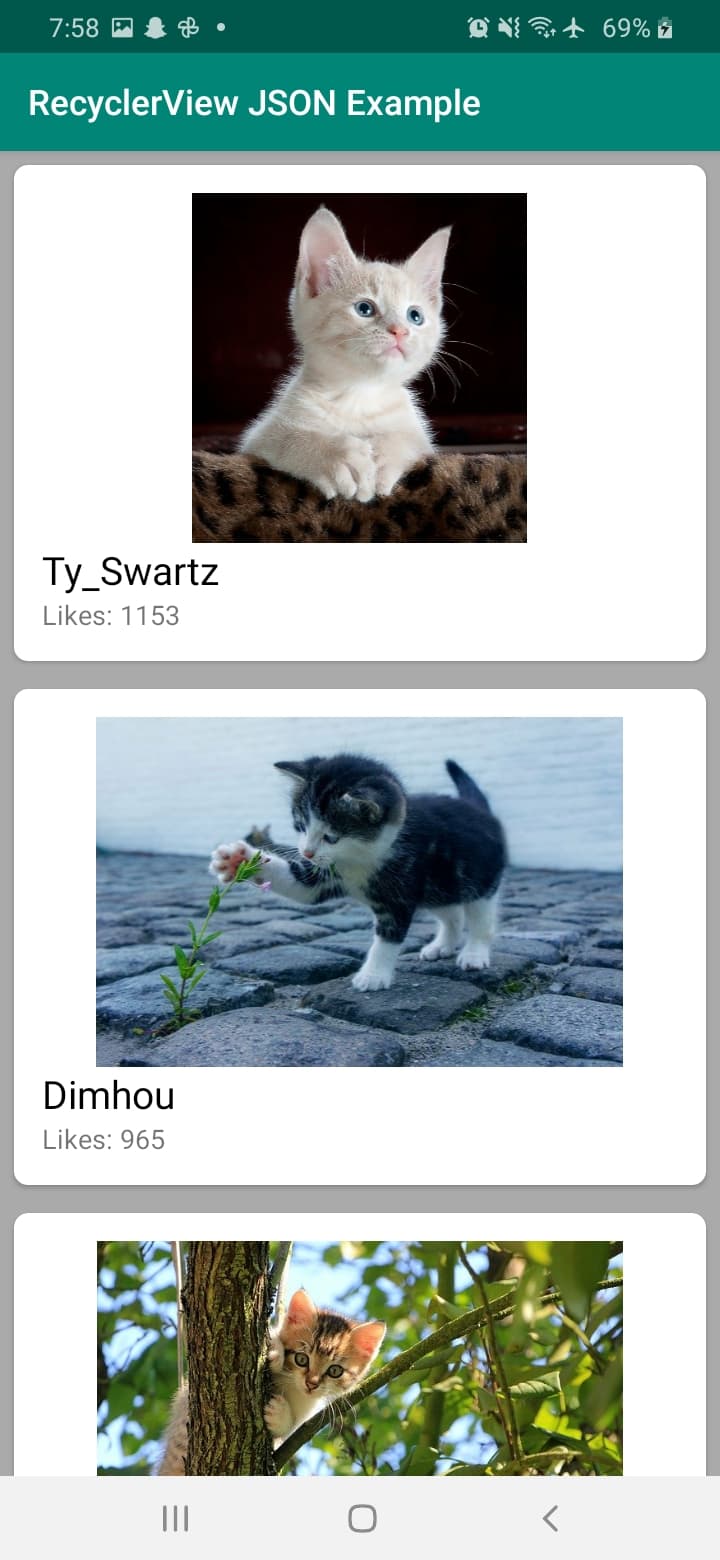Open recent apps from navigation bar

175,1518
